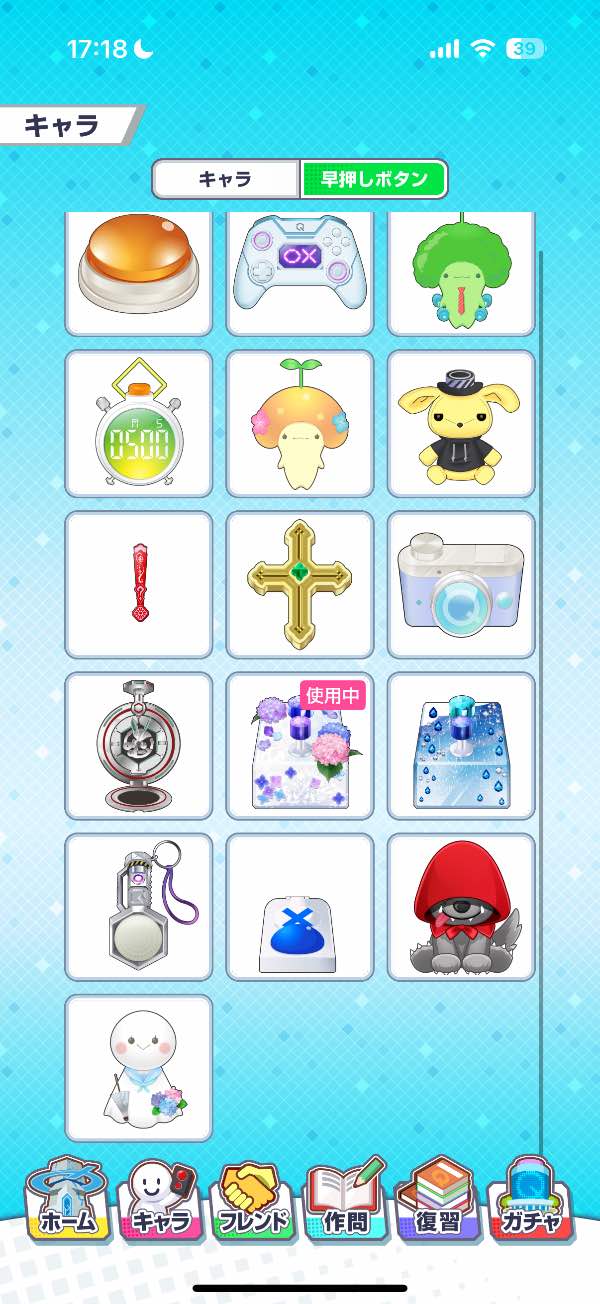This screenshot has height=1304, width=600.
Task: Switch to the キャラ segment
Action: tap(226, 180)
